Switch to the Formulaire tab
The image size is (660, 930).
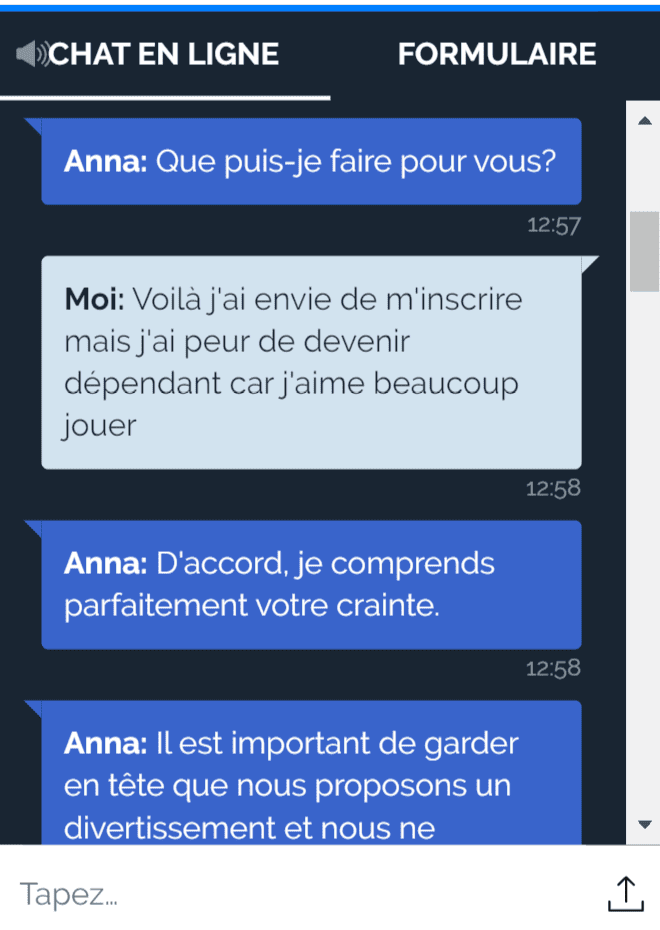(x=497, y=54)
